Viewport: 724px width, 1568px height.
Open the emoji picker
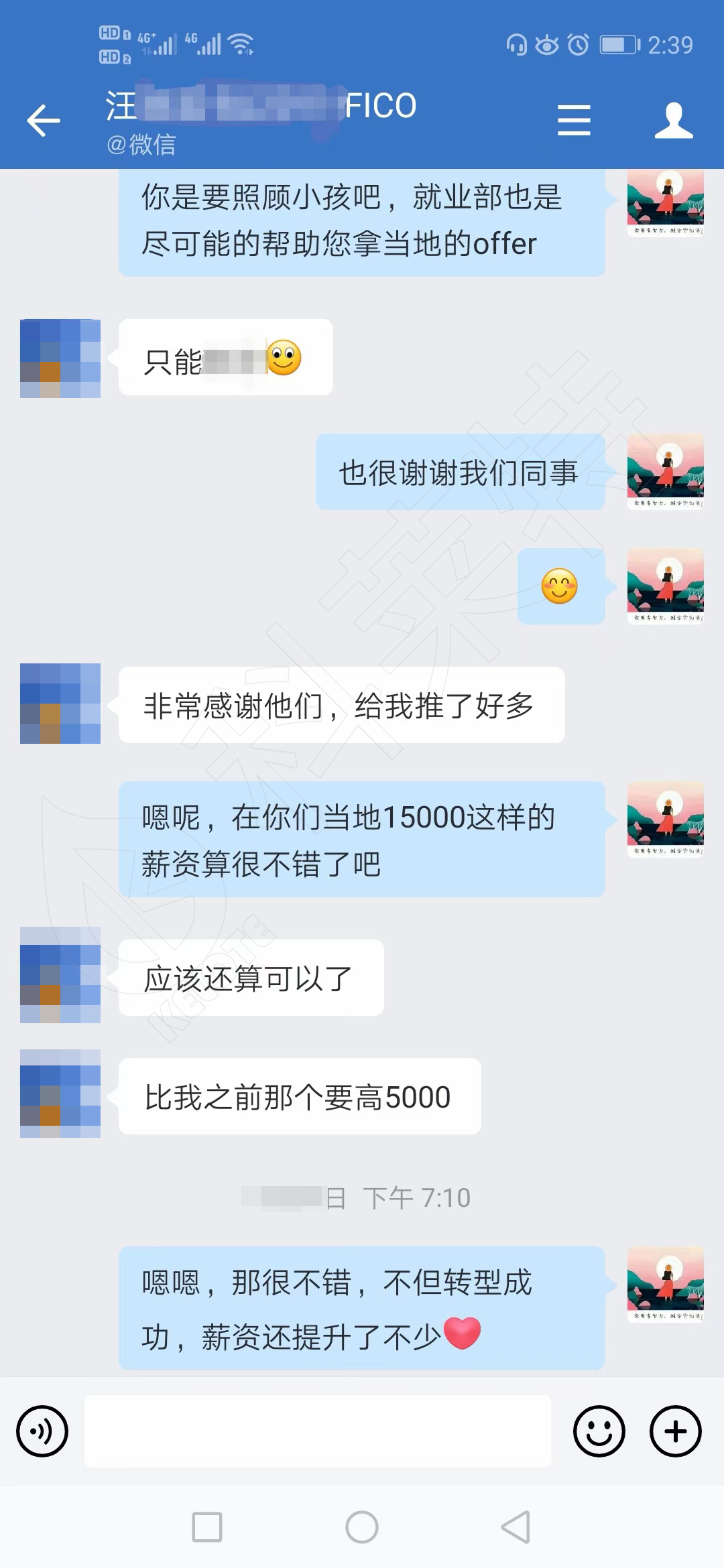[599, 1431]
